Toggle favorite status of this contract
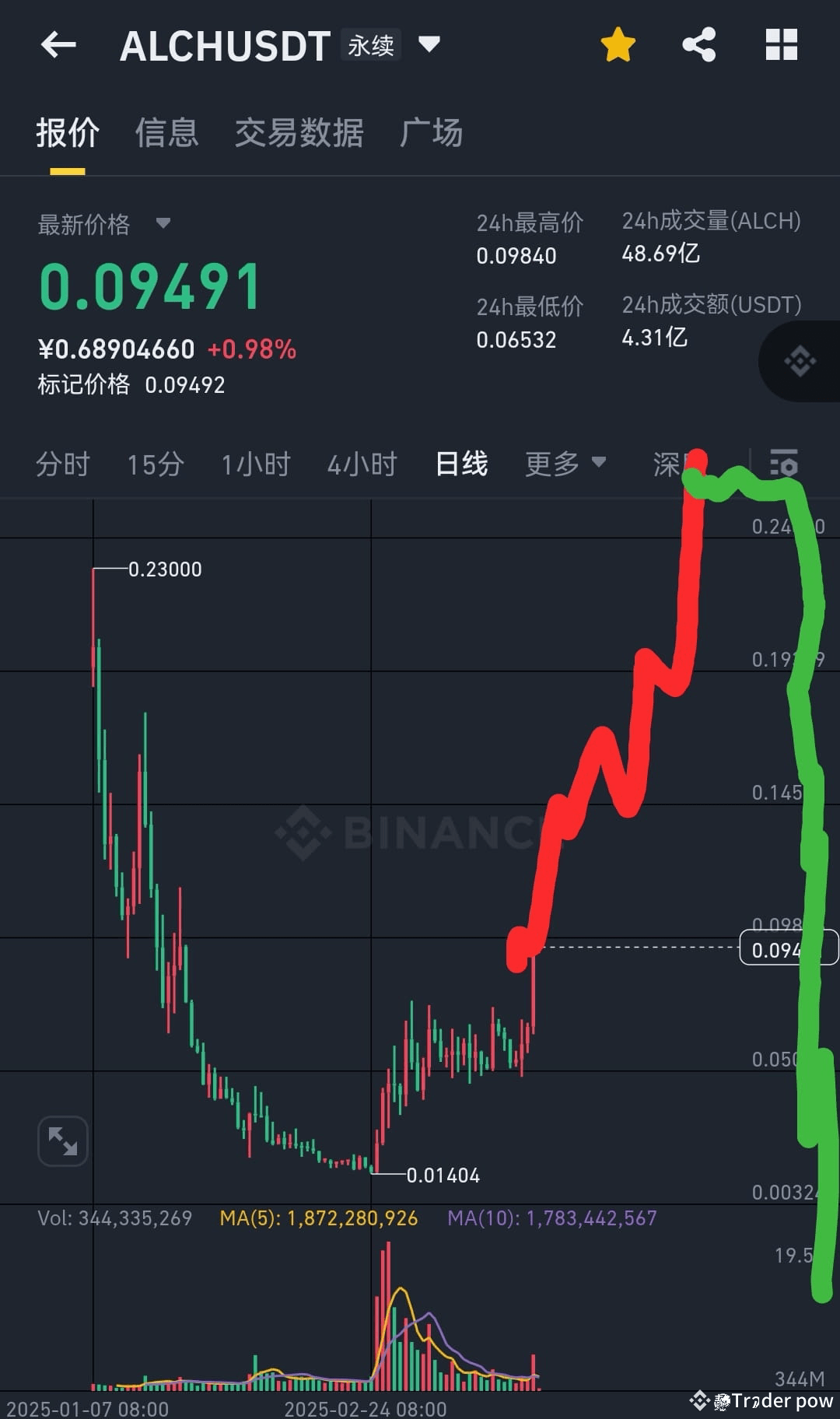 617,44
